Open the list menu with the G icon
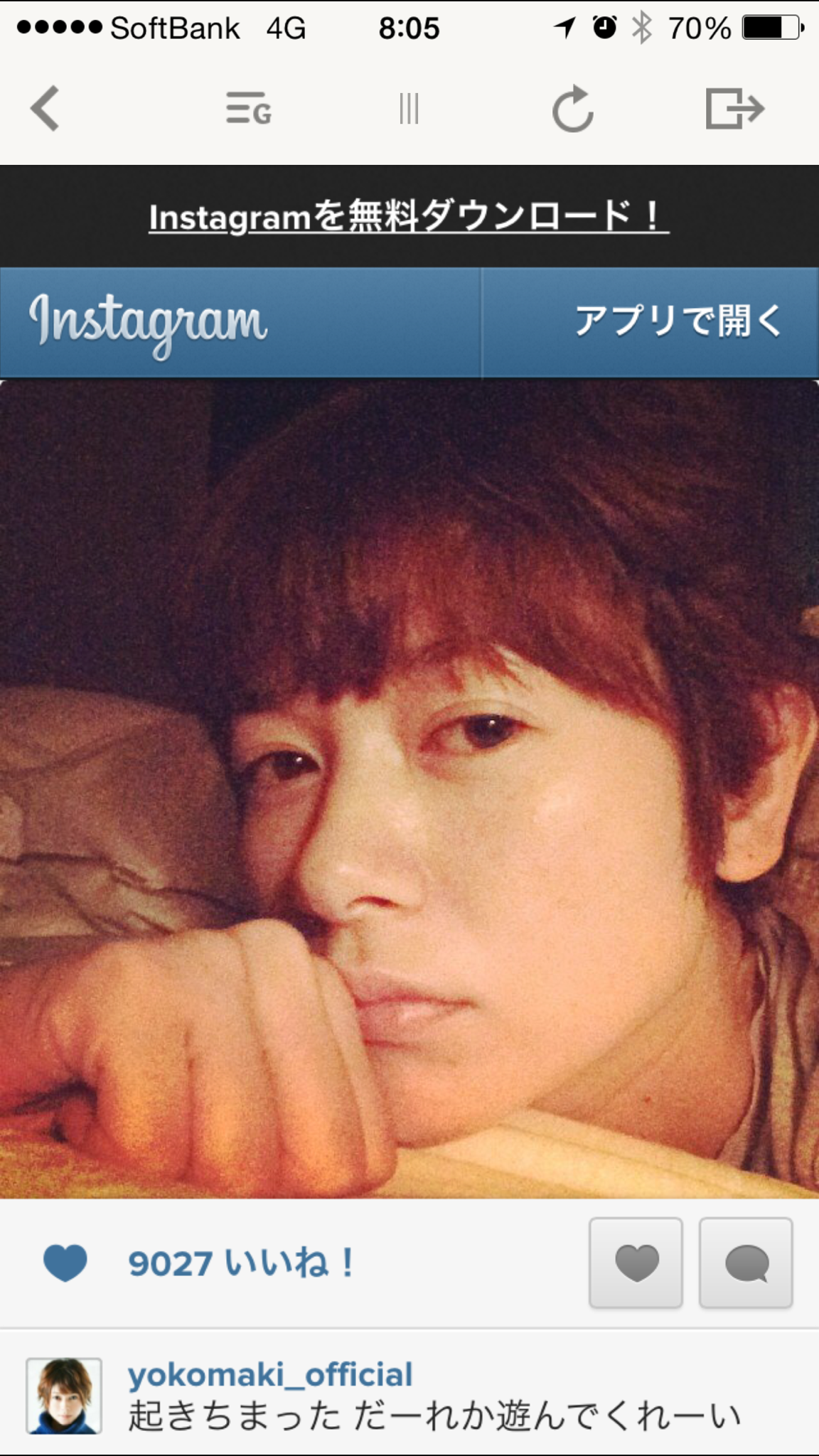Image resolution: width=819 pixels, height=1456 pixels. [248, 109]
